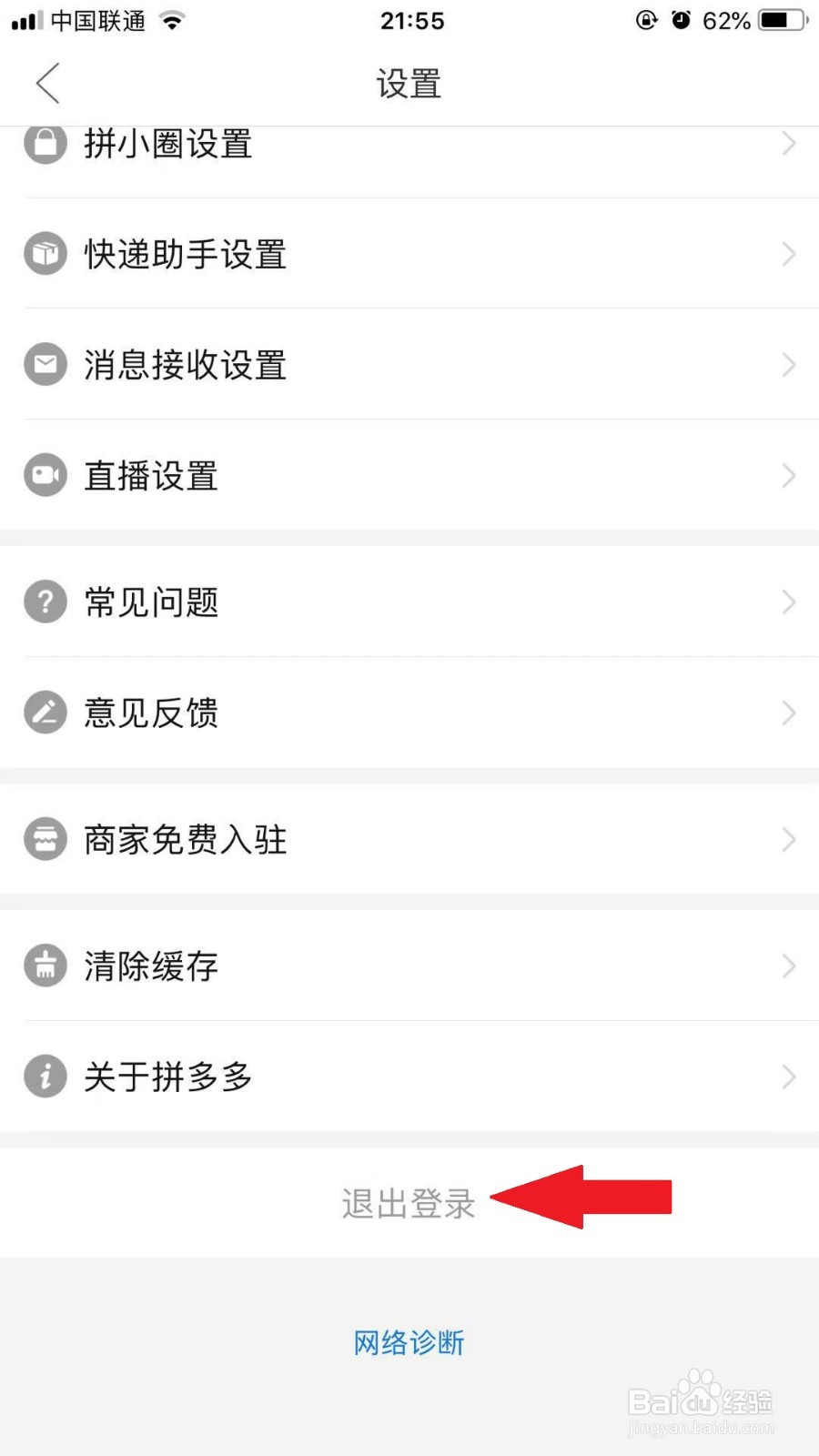This screenshot has height=1456, width=819.
Task: Open 网络诊断 network diagnostics link
Action: (408, 1343)
